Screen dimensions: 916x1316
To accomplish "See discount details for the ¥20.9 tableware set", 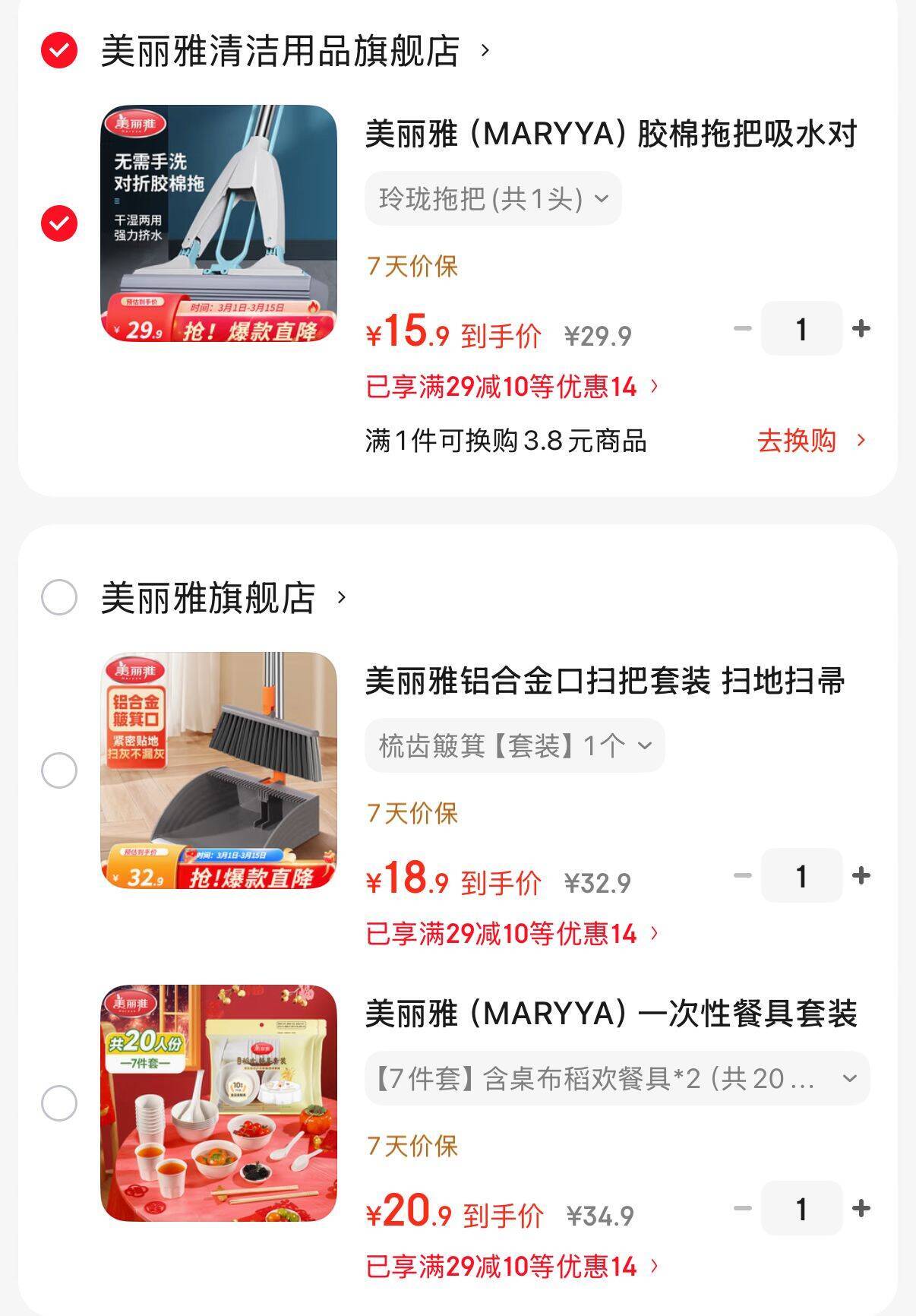I will [512, 1267].
